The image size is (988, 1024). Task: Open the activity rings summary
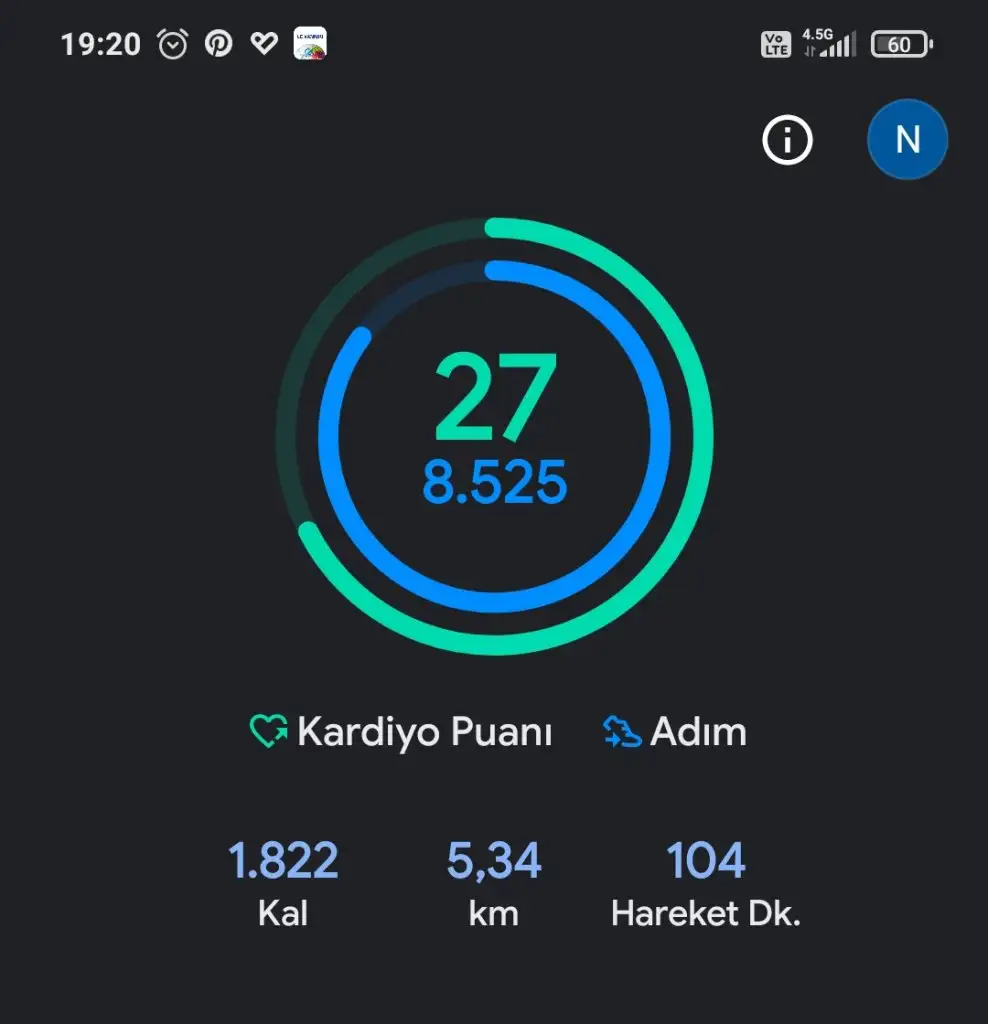(x=494, y=436)
